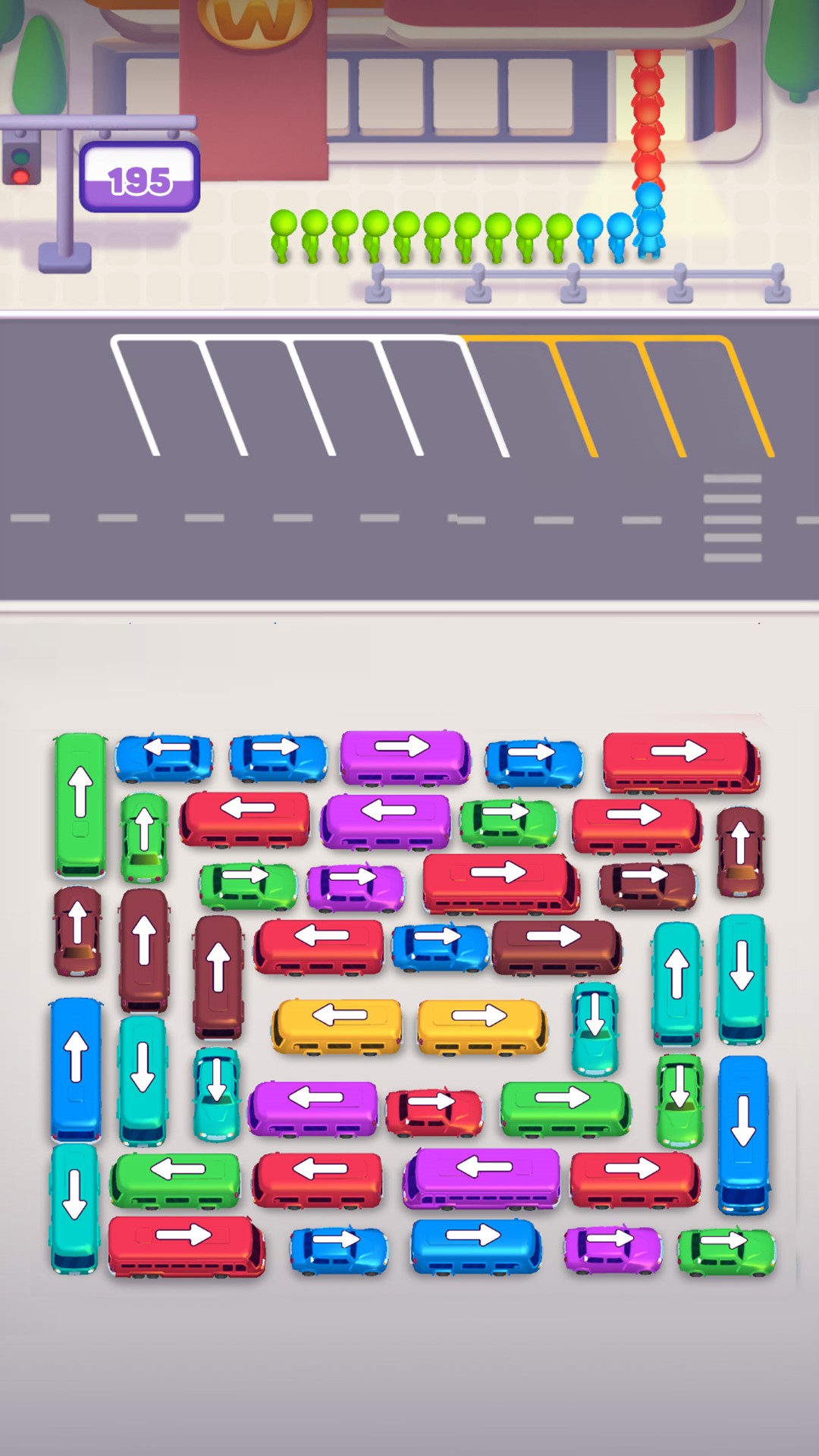819x1456 pixels.
Task: Move the blue car pointing left
Action: (165, 757)
